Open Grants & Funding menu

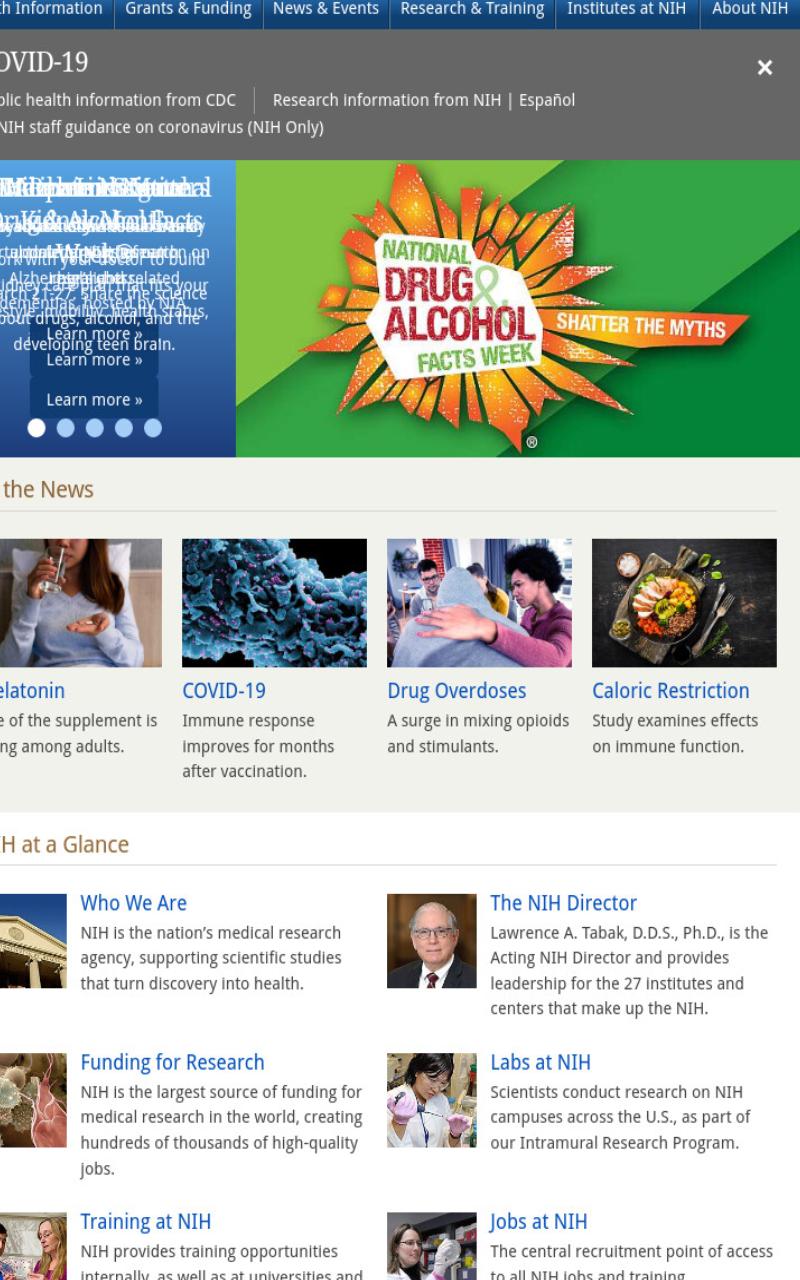[x=188, y=10]
